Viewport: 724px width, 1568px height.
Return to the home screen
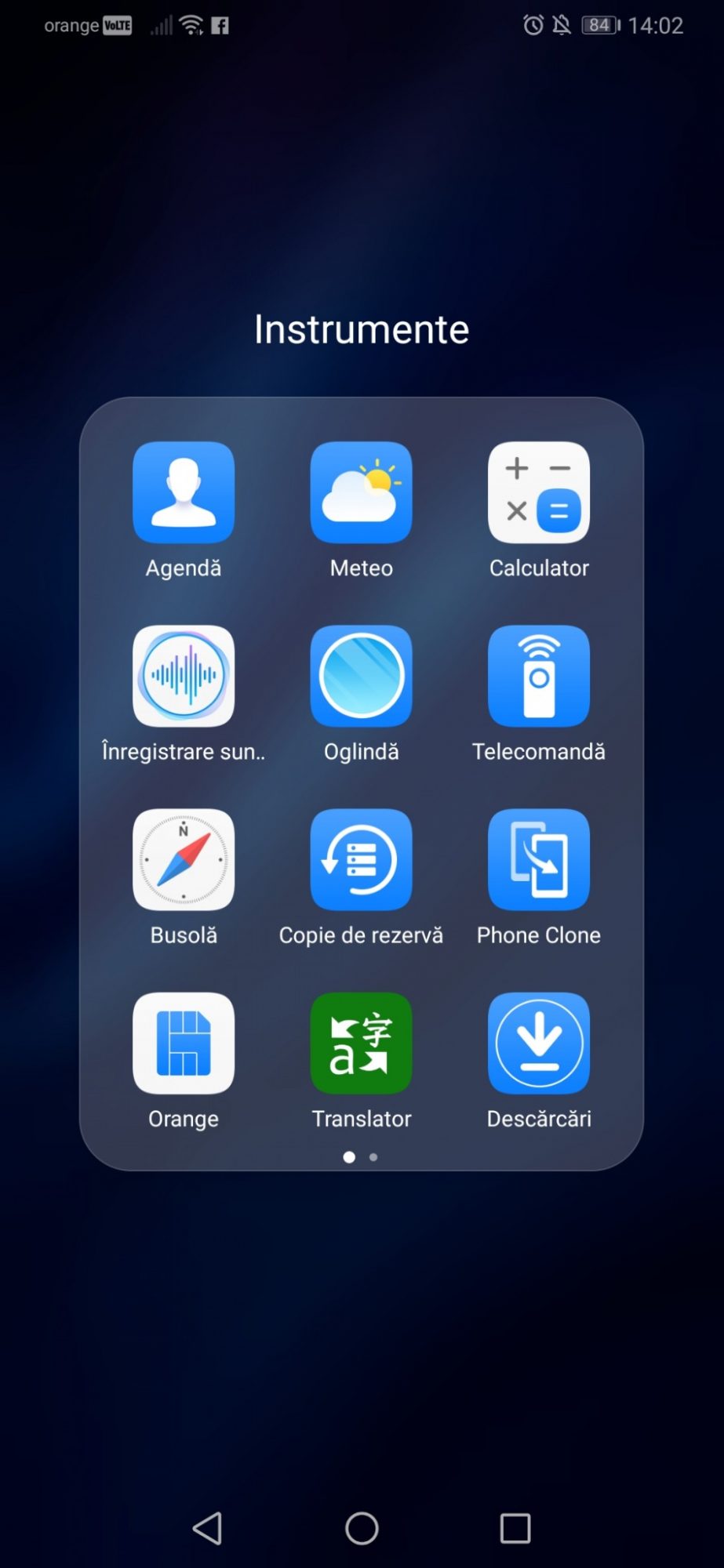tap(362, 1528)
